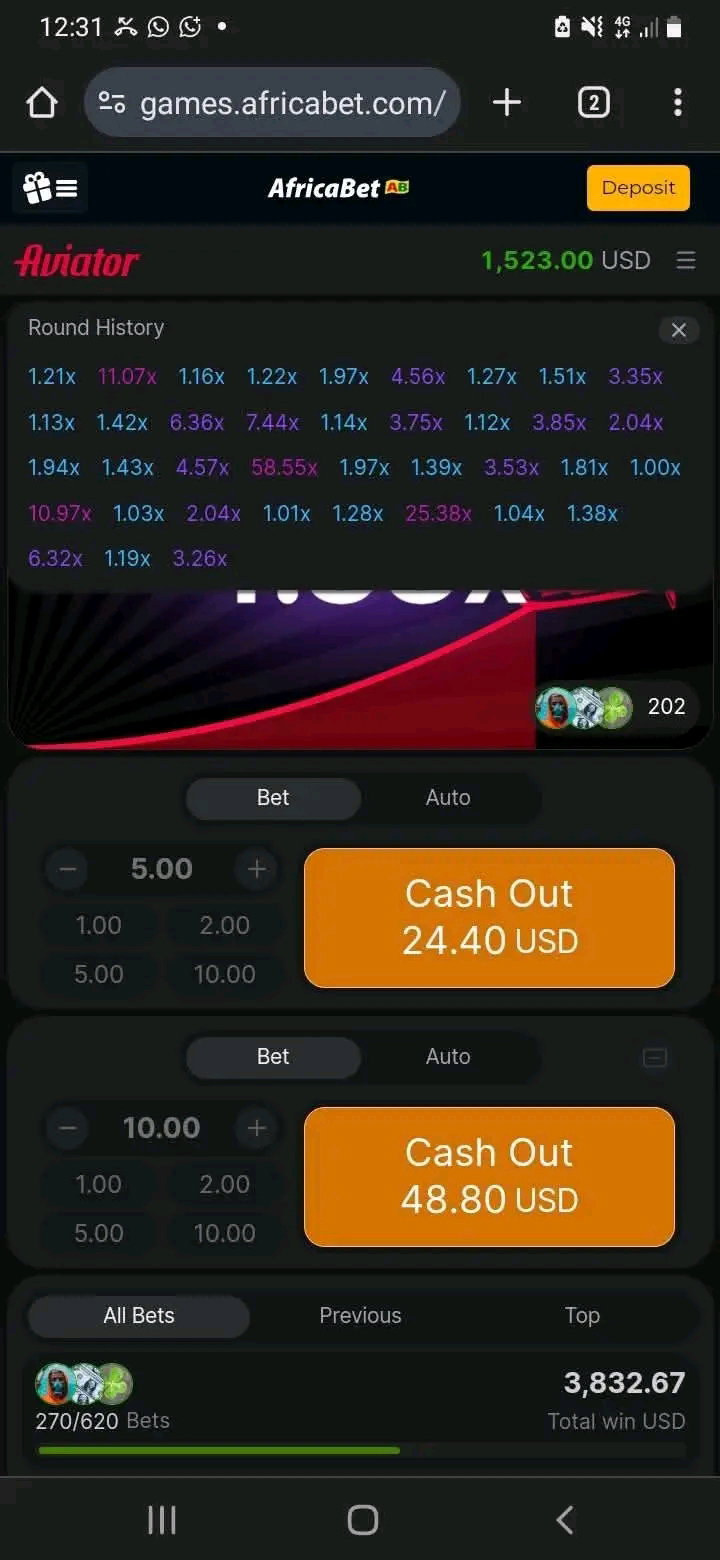Image resolution: width=720 pixels, height=1560 pixels.
Task: Cash out 24.40 USD
Action: point(489,918)
